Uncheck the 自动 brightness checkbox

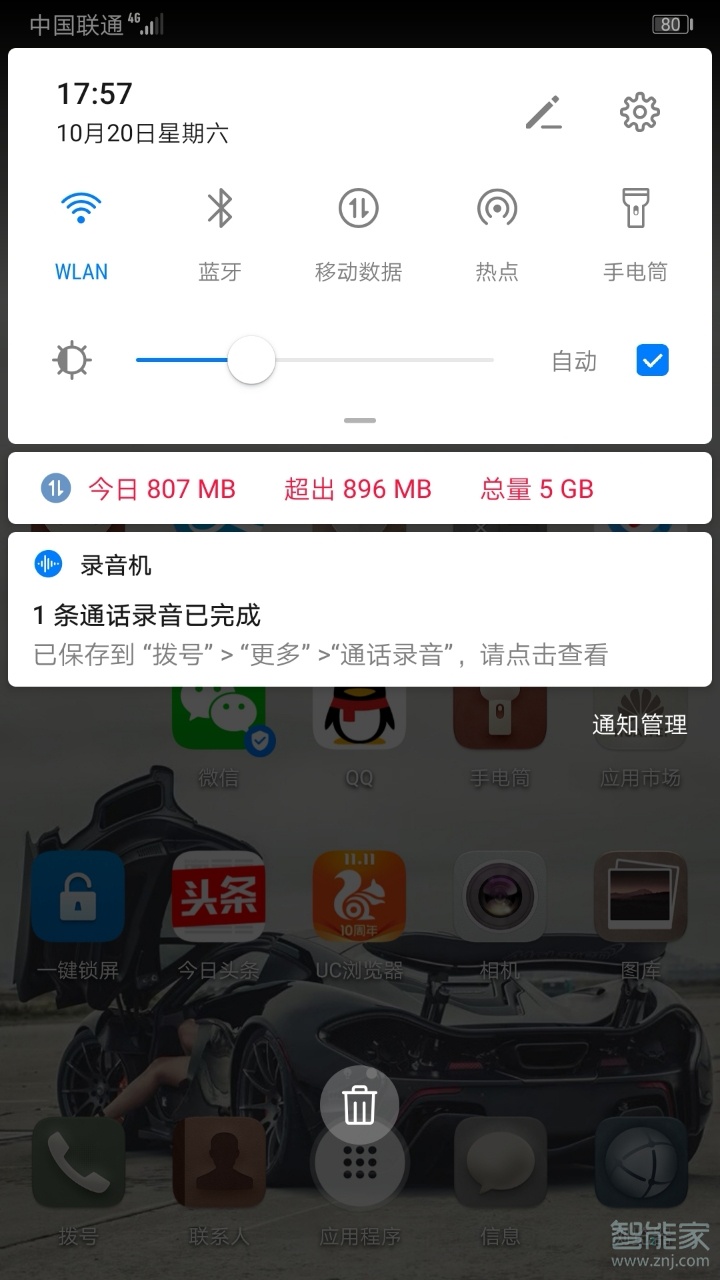point(652,360)
